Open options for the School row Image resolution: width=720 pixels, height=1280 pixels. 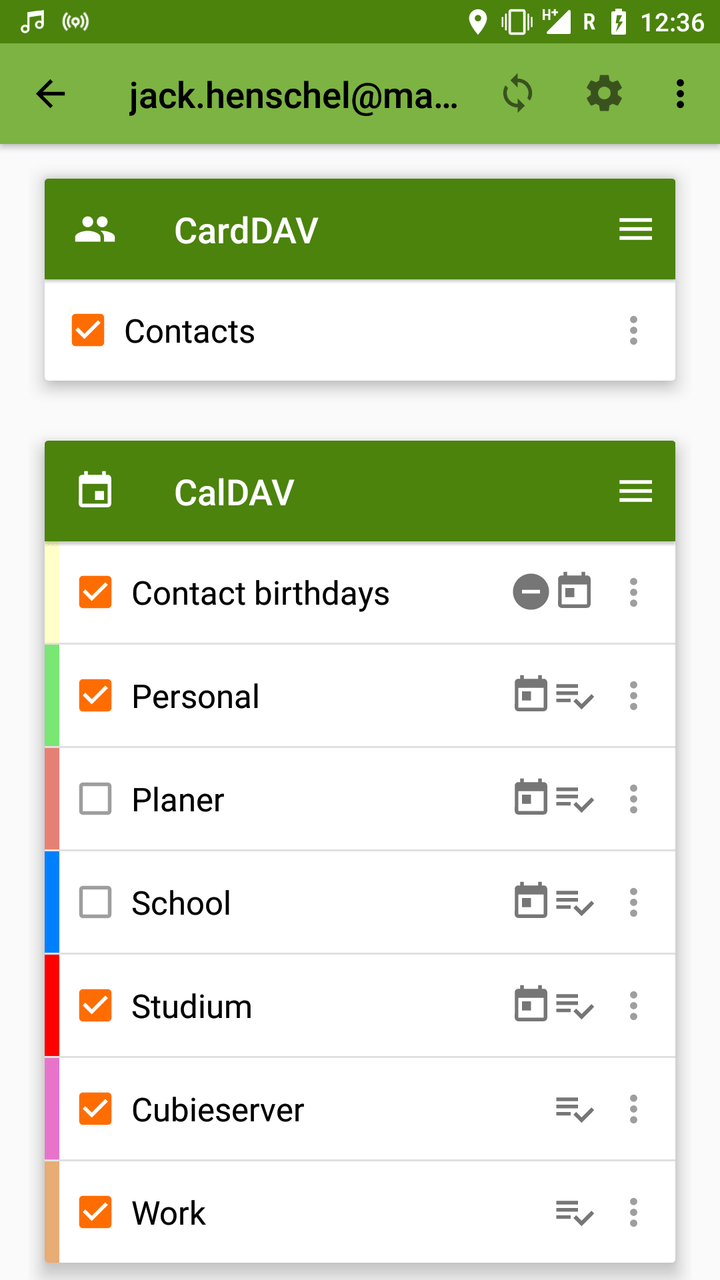click(x=633, y=903)
